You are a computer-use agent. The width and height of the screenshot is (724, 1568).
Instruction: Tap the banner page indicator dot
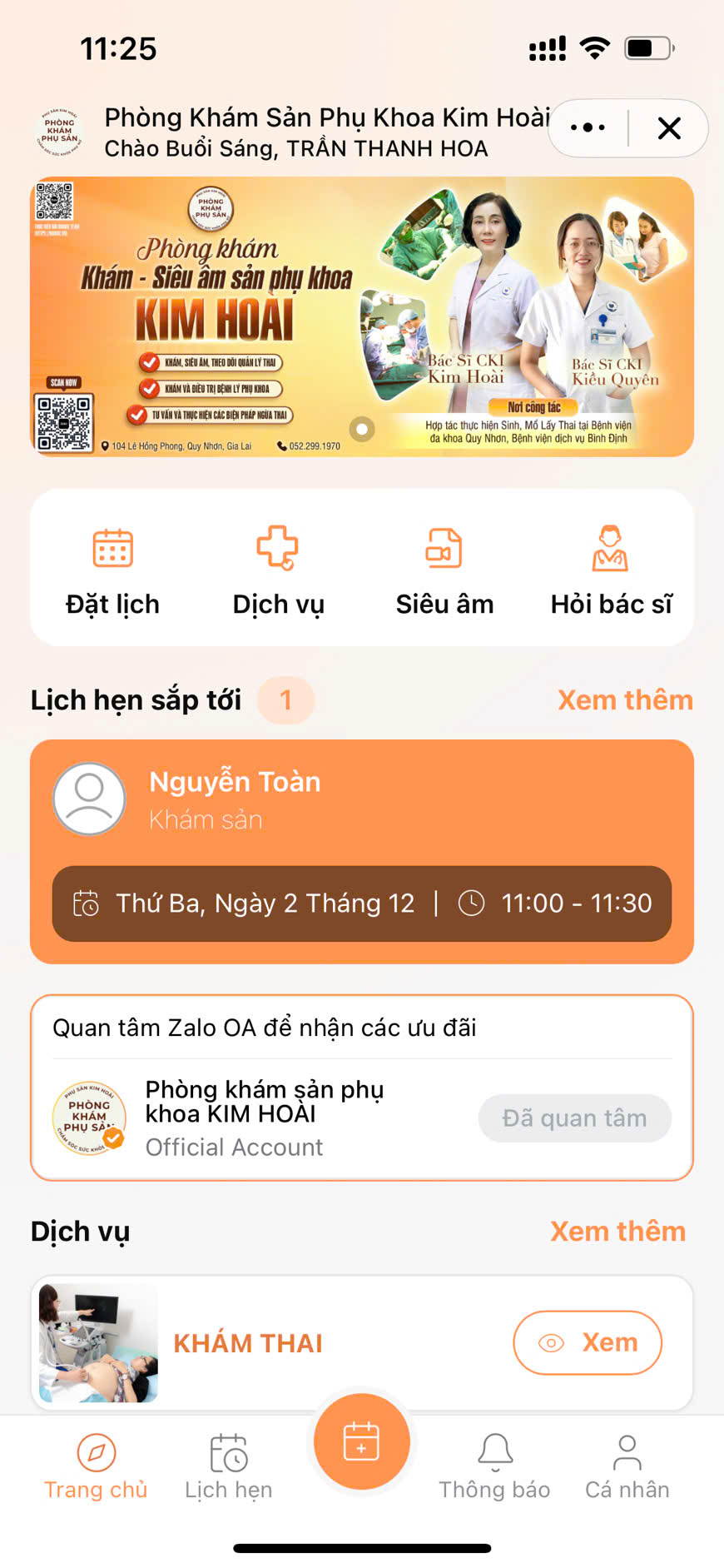tap(362, 431)
